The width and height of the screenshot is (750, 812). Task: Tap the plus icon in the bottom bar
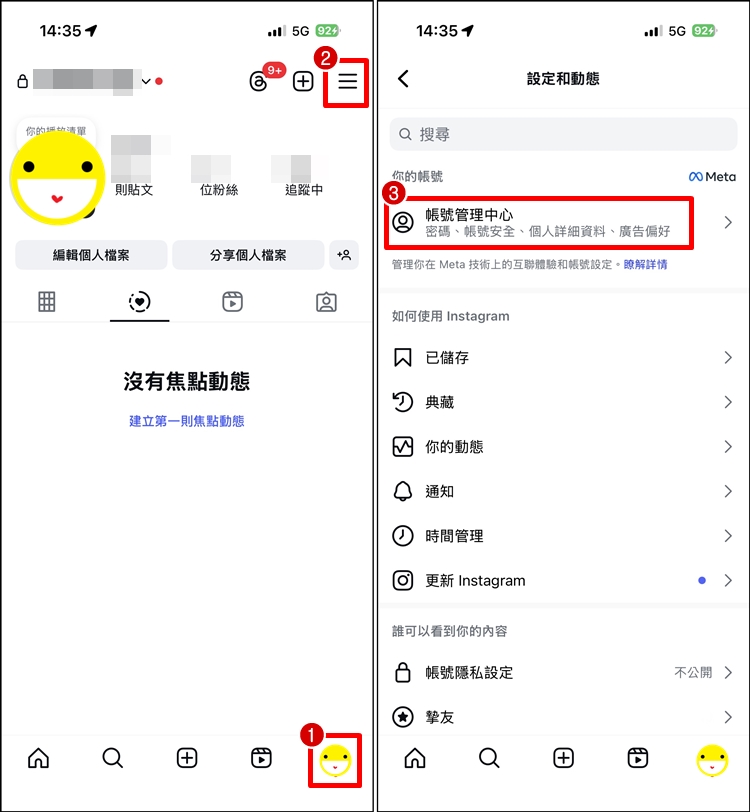pos(186,758)
